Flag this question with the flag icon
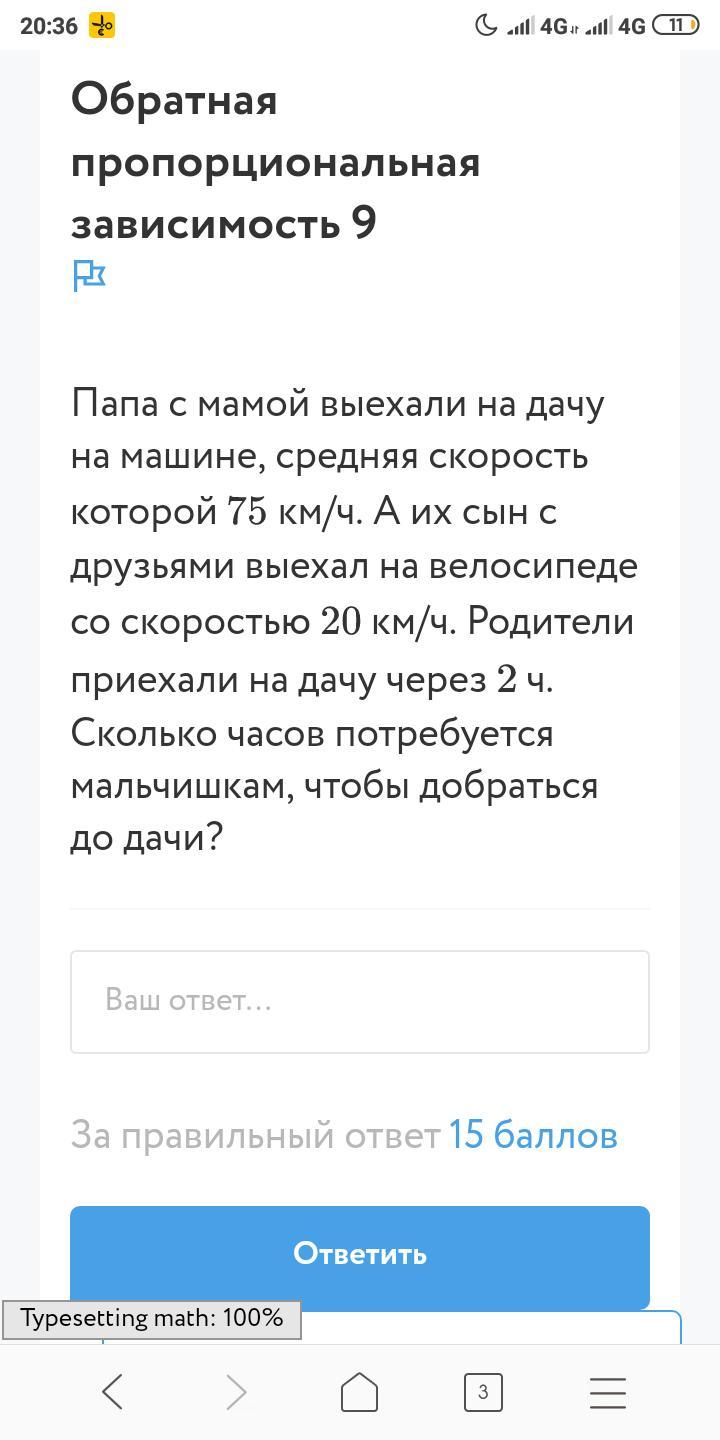This screenshot has width=720, height=1440. coord(89,275)
